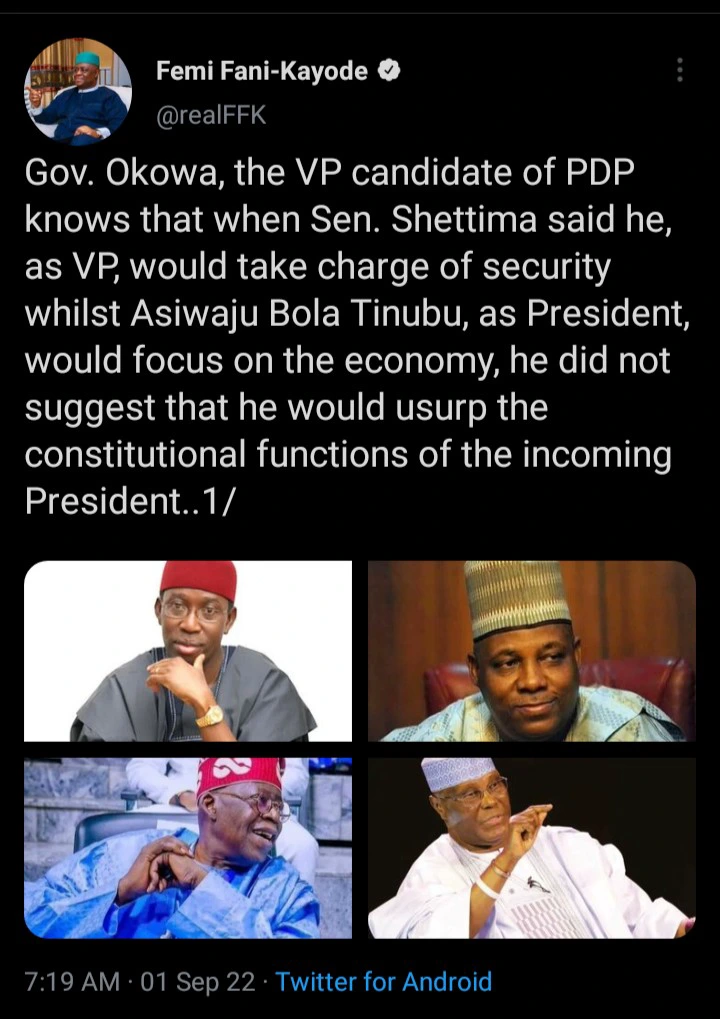Open the photo of man in red cap
This screenshot has width=720, height=1019.
point(188,651)
